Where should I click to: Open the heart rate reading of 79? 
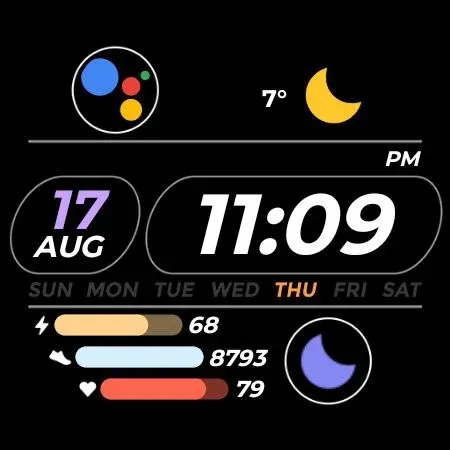tap(172, 389)
